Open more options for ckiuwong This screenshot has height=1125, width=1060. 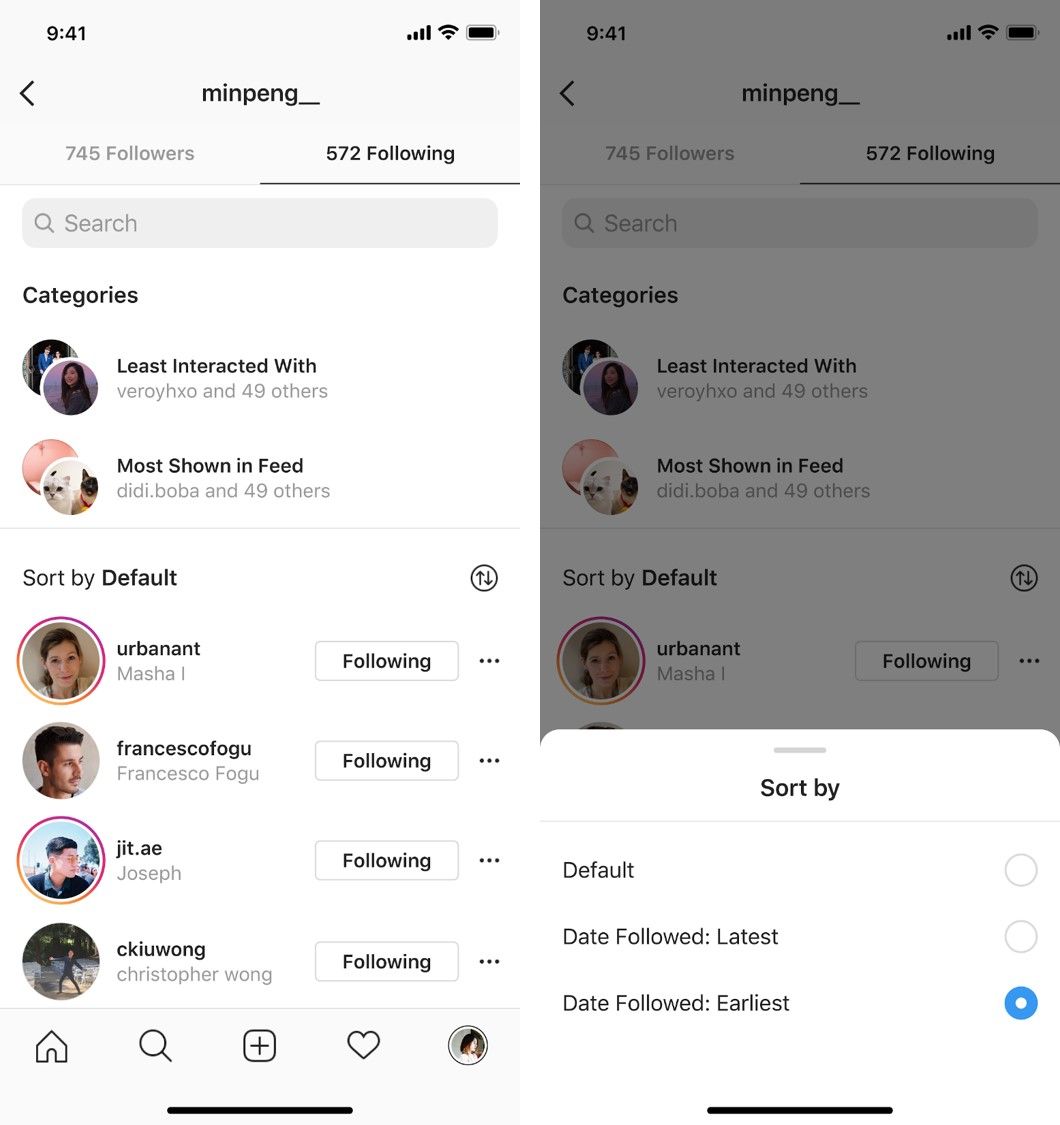[x=489, y=962]
